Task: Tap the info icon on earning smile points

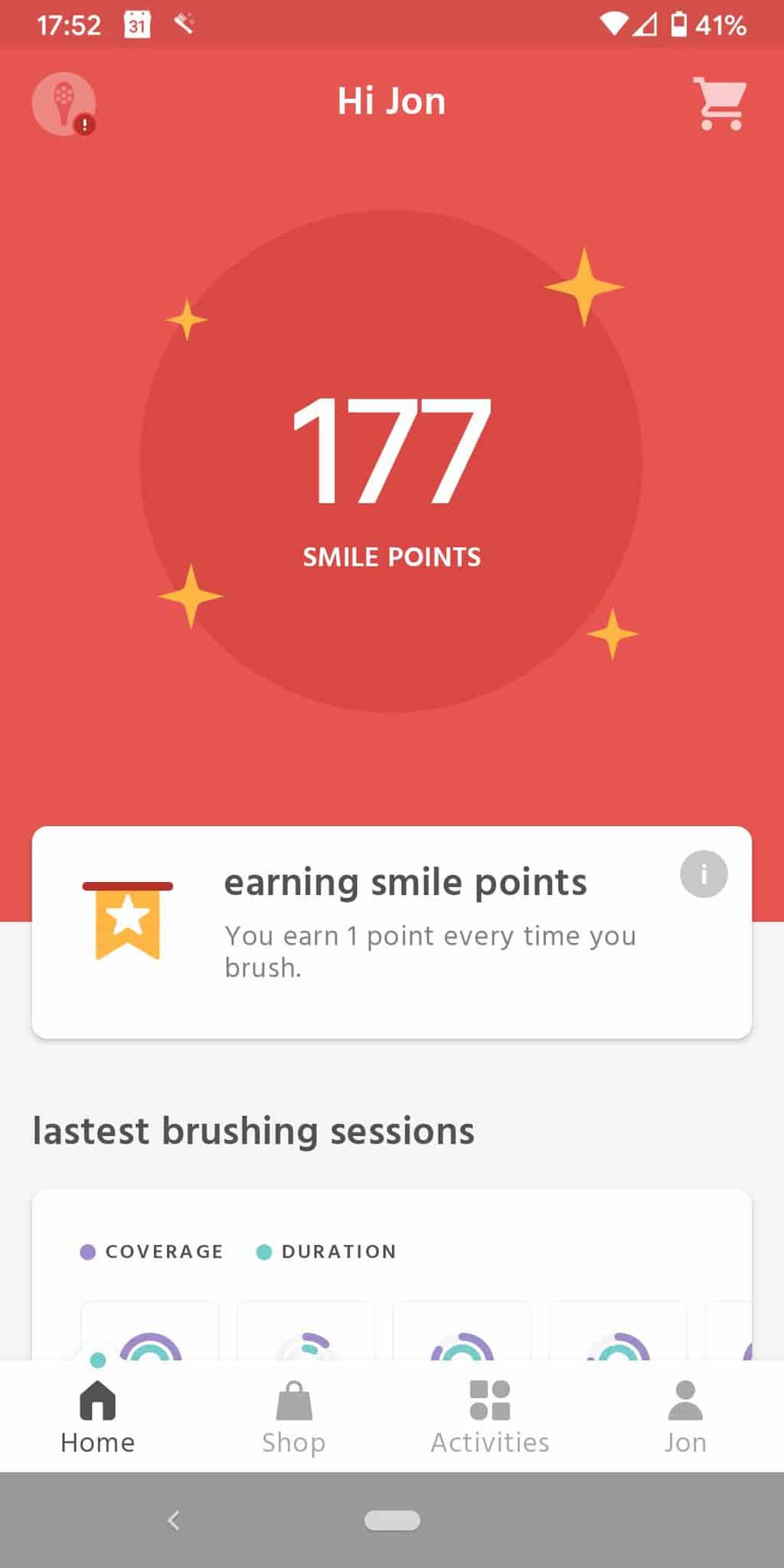Action: tap(703, 874)
